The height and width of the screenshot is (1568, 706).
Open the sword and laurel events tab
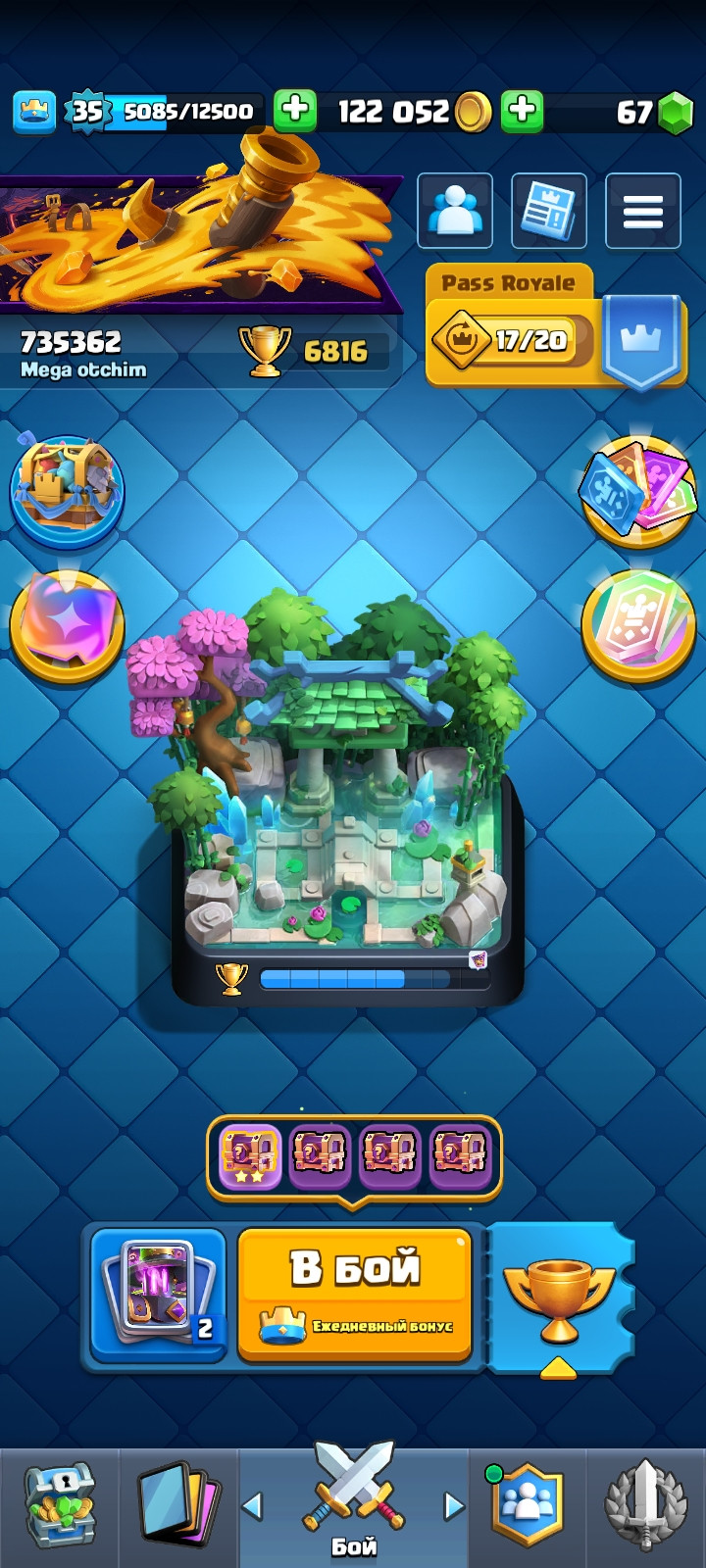(x=645, y=1507)
